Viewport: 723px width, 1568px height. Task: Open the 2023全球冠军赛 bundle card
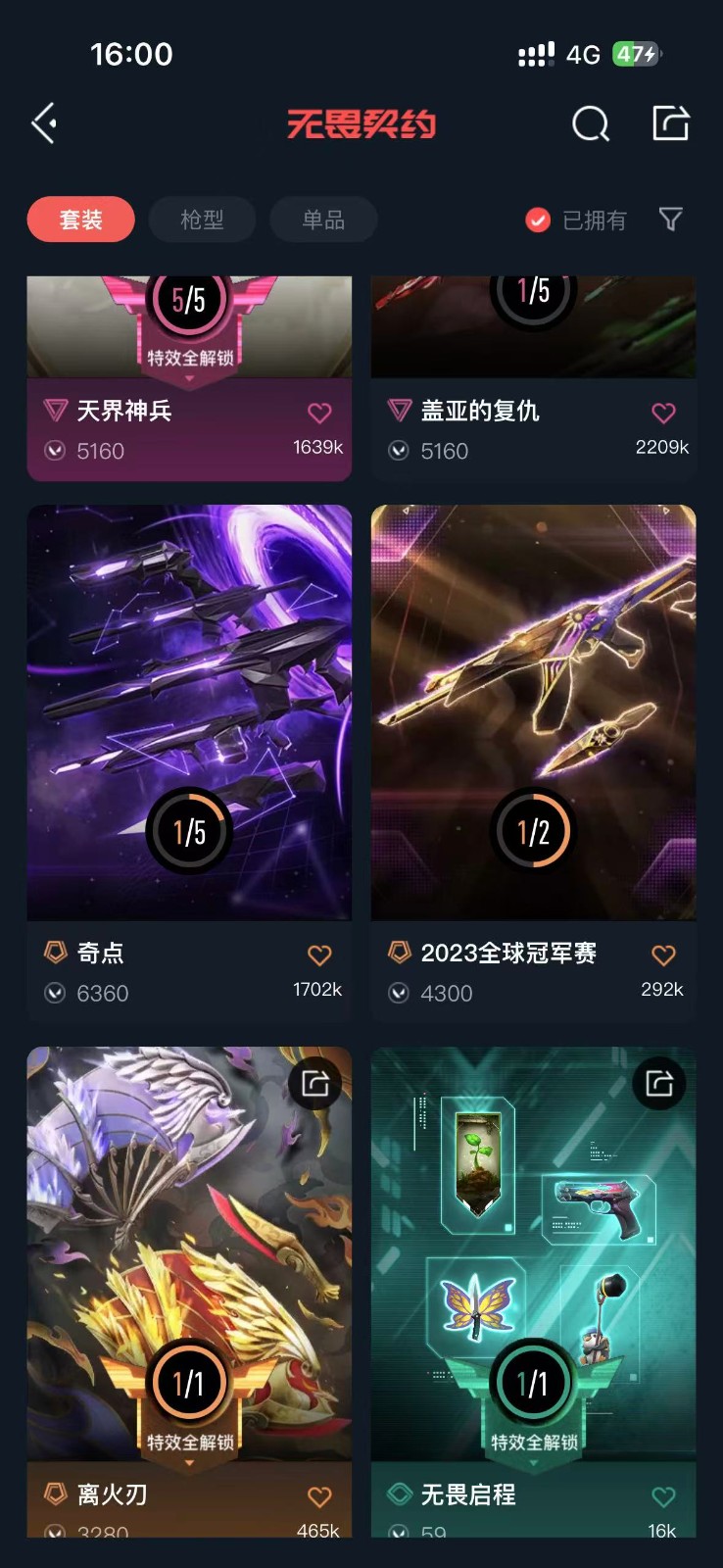coord(533,711)
